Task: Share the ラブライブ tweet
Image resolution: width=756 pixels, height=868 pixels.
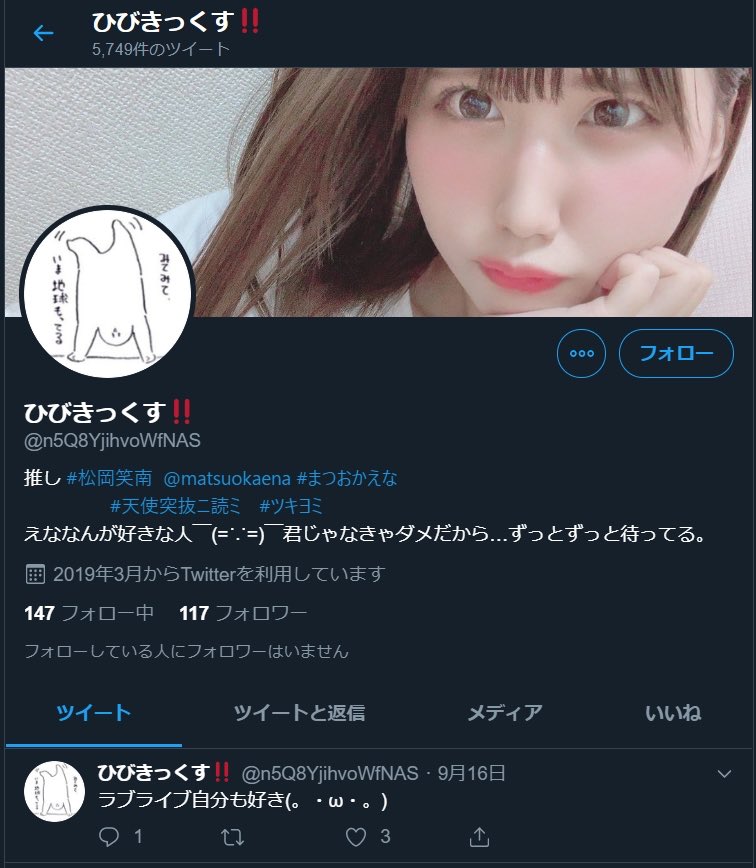Action: tap(479, 836)
